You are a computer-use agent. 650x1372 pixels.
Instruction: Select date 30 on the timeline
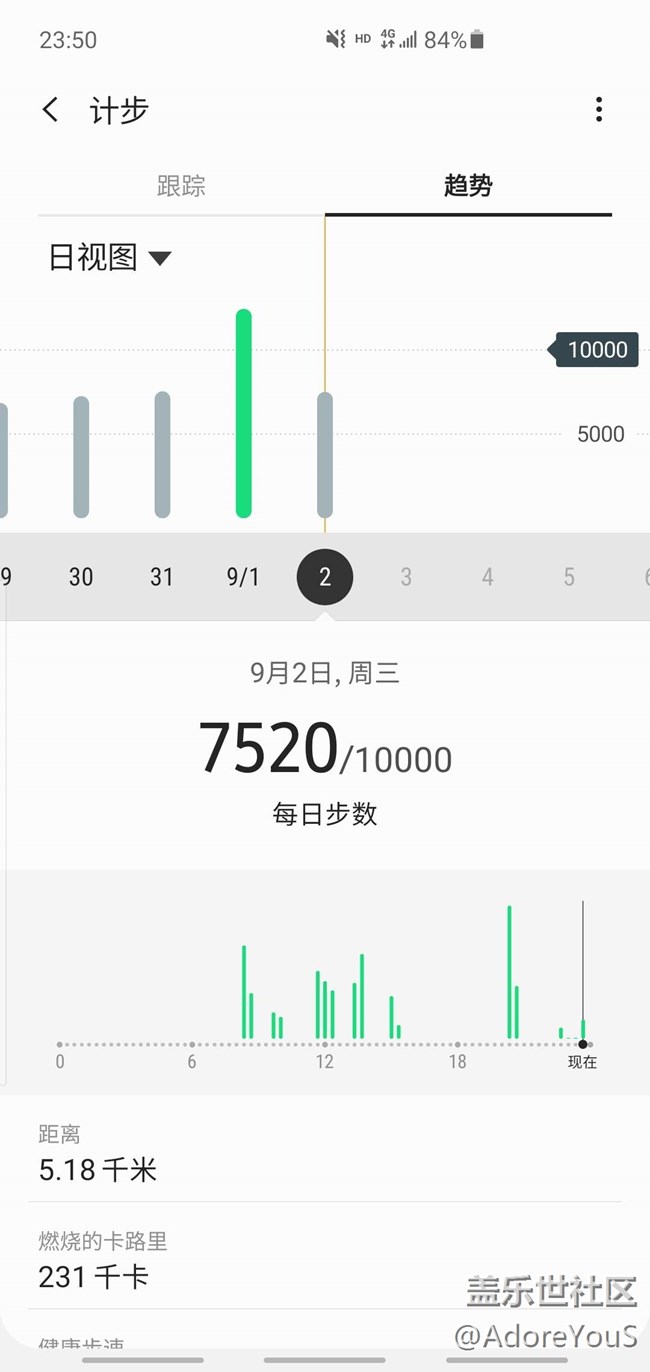[81, 577]
